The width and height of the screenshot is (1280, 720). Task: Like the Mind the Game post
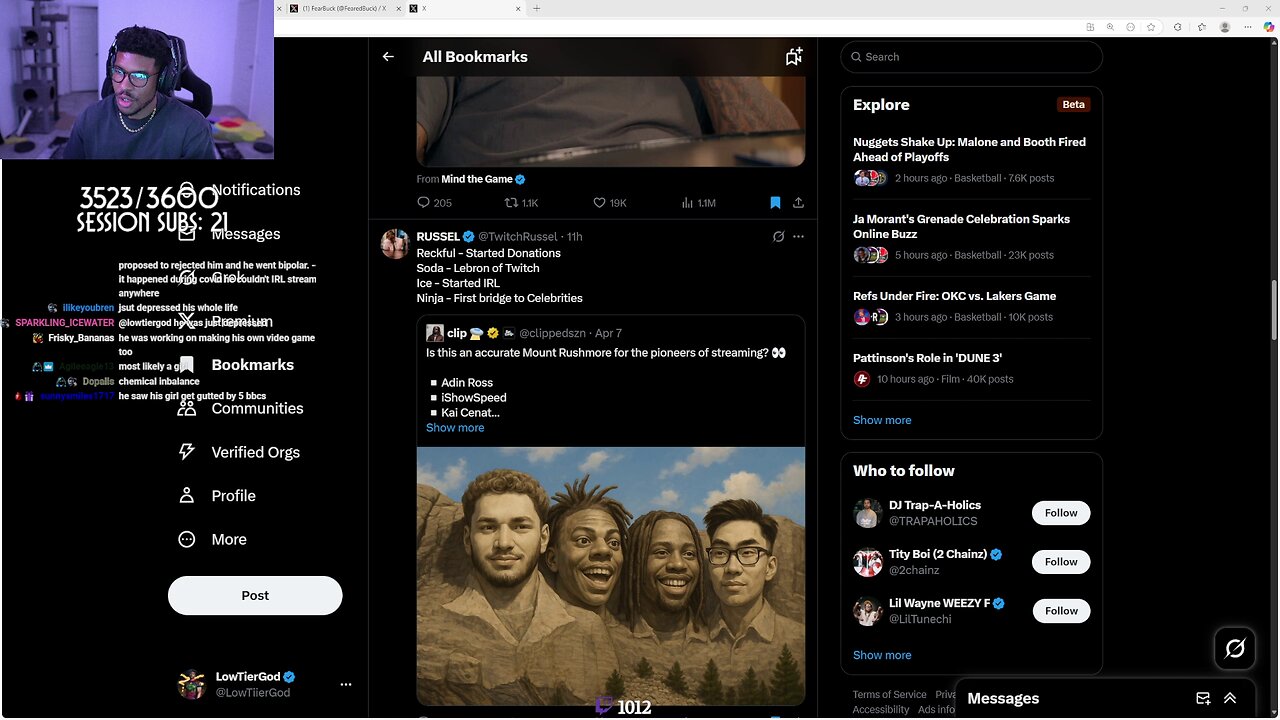[600, 202]
